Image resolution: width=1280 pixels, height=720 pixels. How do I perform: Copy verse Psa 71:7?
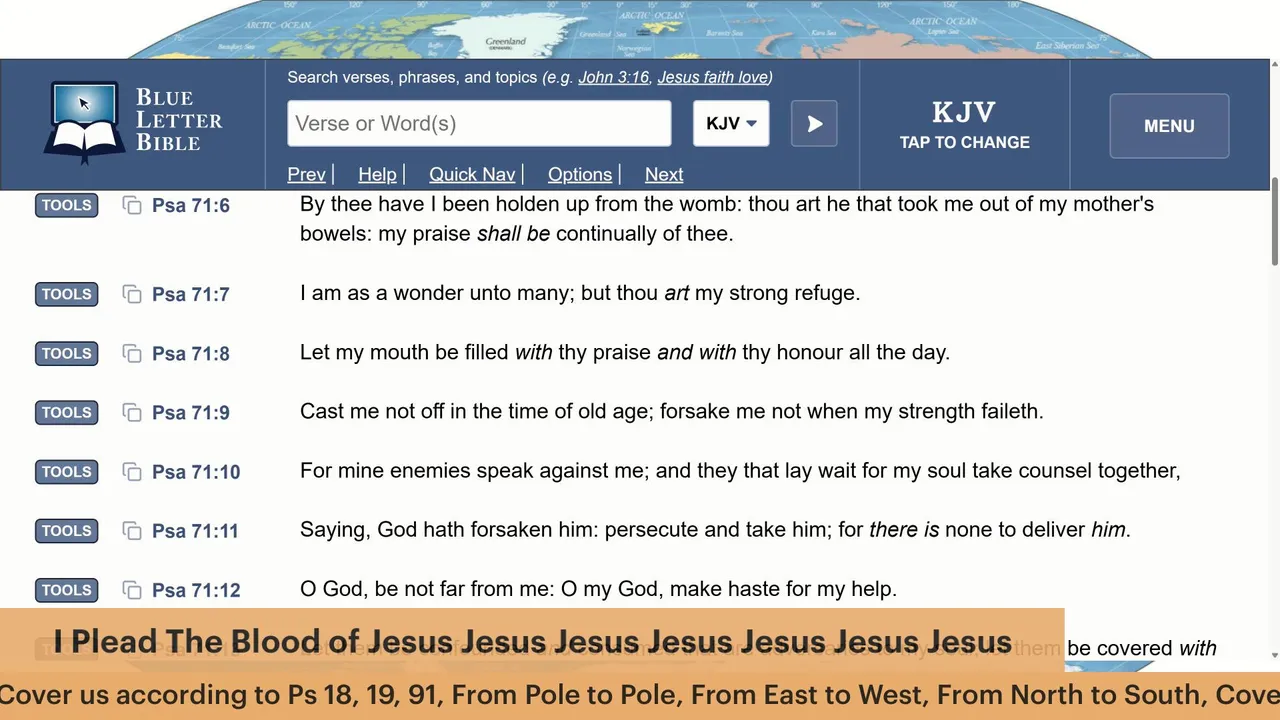click(132, 294)
